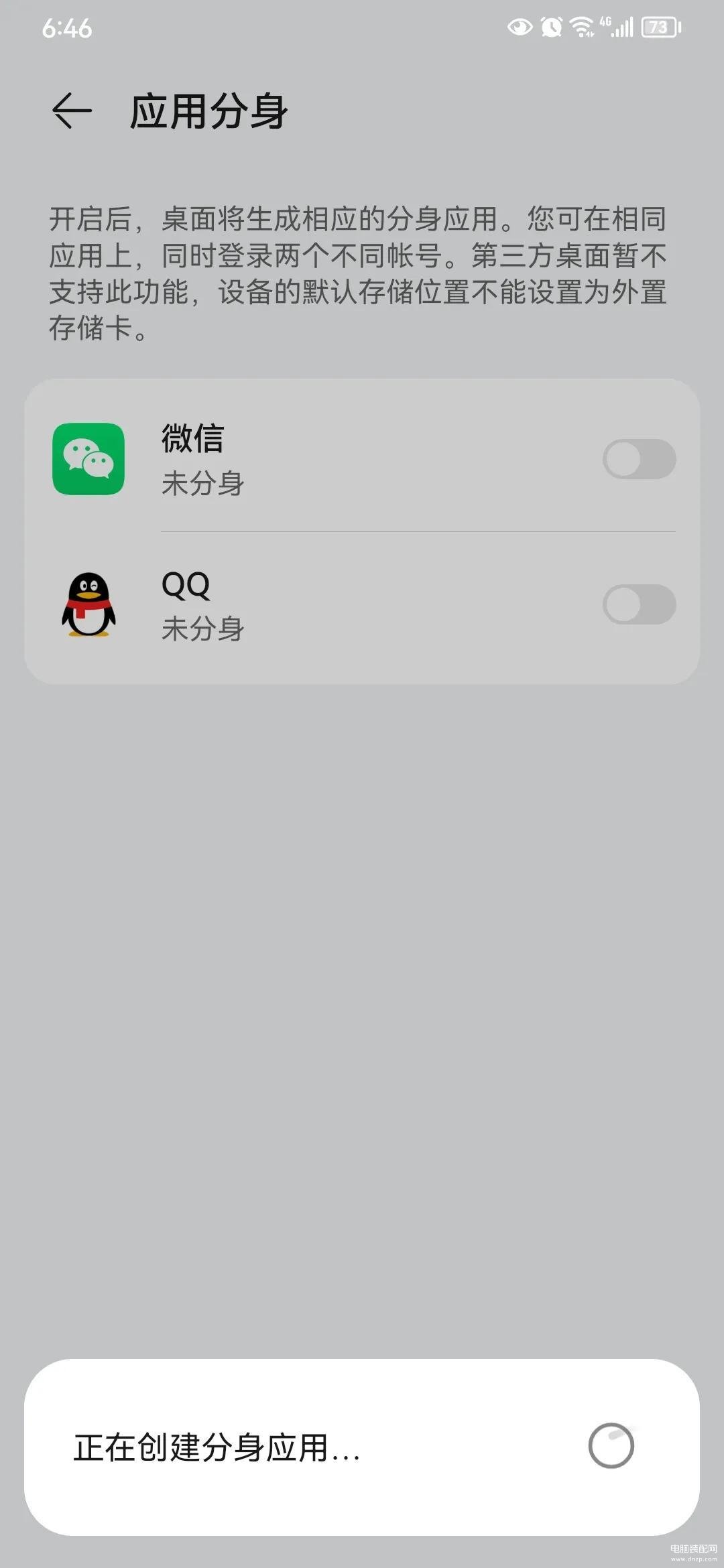This screenshot has height=1568, width=724.
Task: Go back from 应用分身 page
Action: click(x=72, y=111)
